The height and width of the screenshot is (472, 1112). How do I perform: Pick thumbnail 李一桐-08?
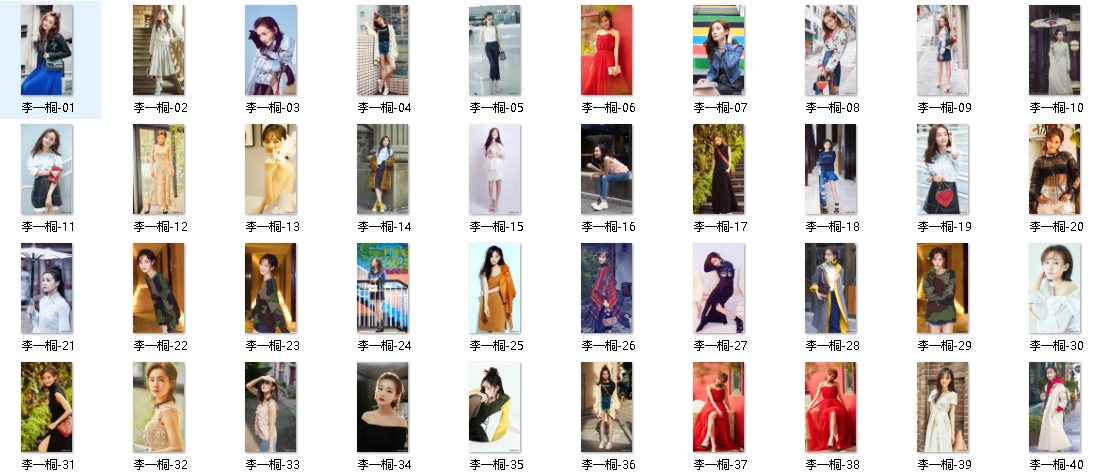click(831, 51)
